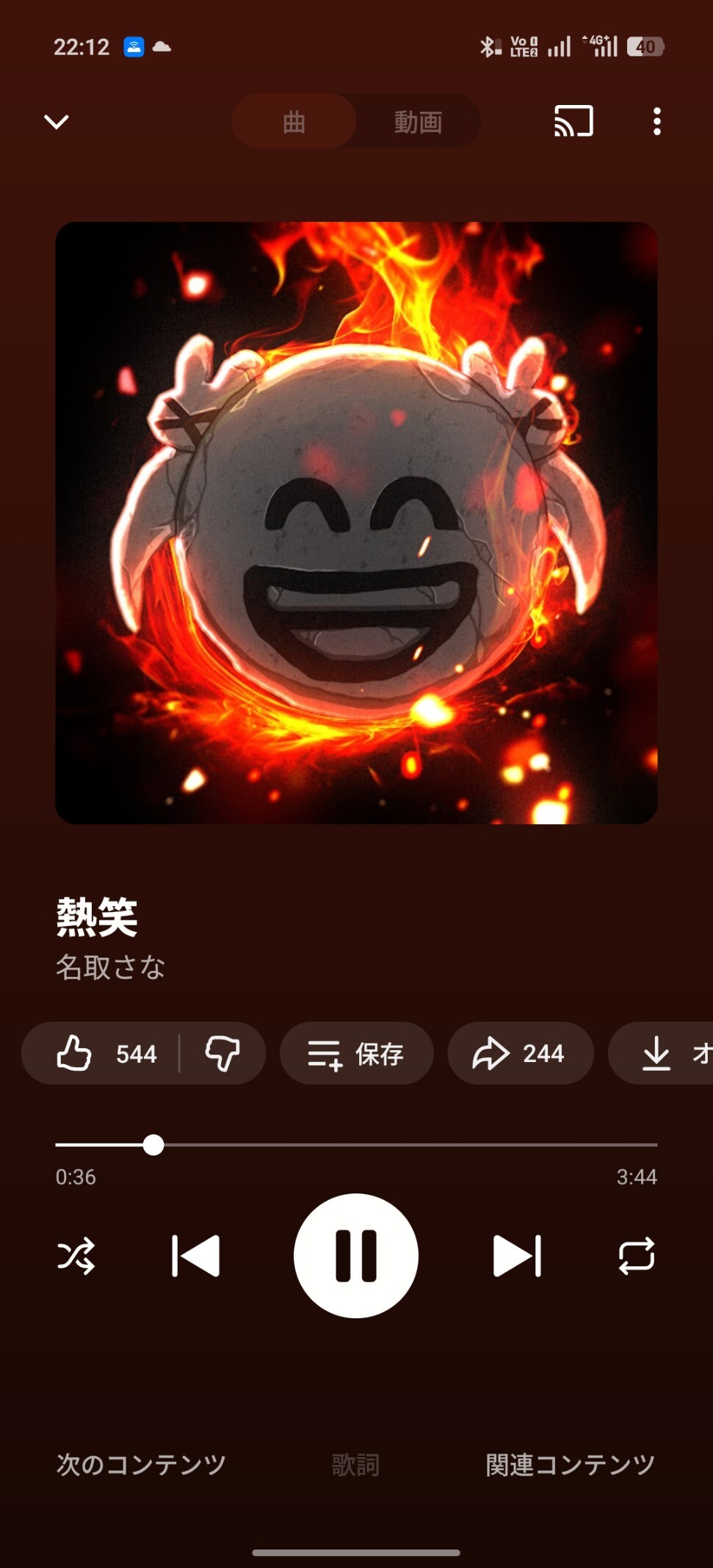
Task: Toggle shuffle mode
Action: point(76,1256)
